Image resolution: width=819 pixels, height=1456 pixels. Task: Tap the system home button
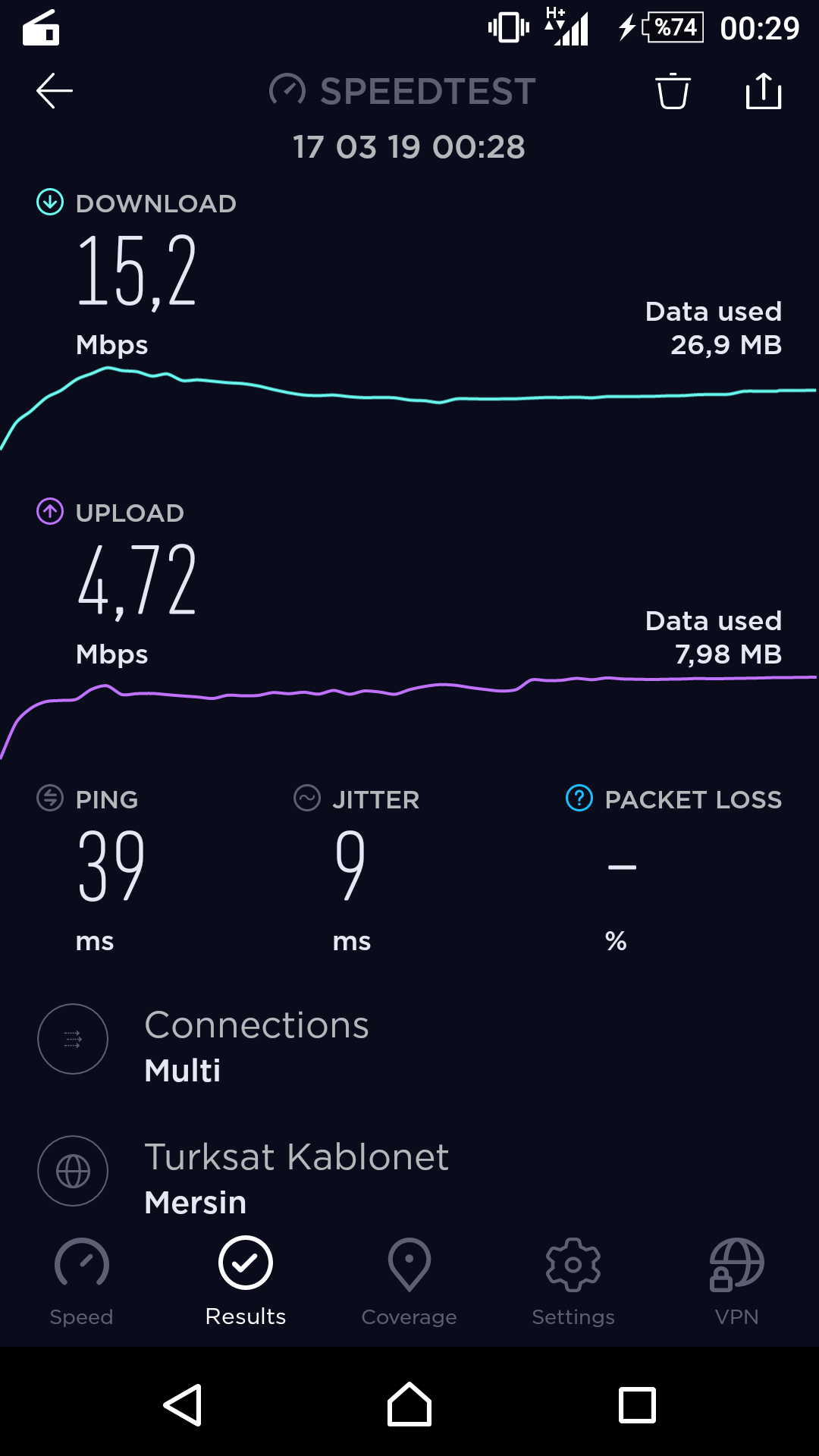pos(409,1404)
